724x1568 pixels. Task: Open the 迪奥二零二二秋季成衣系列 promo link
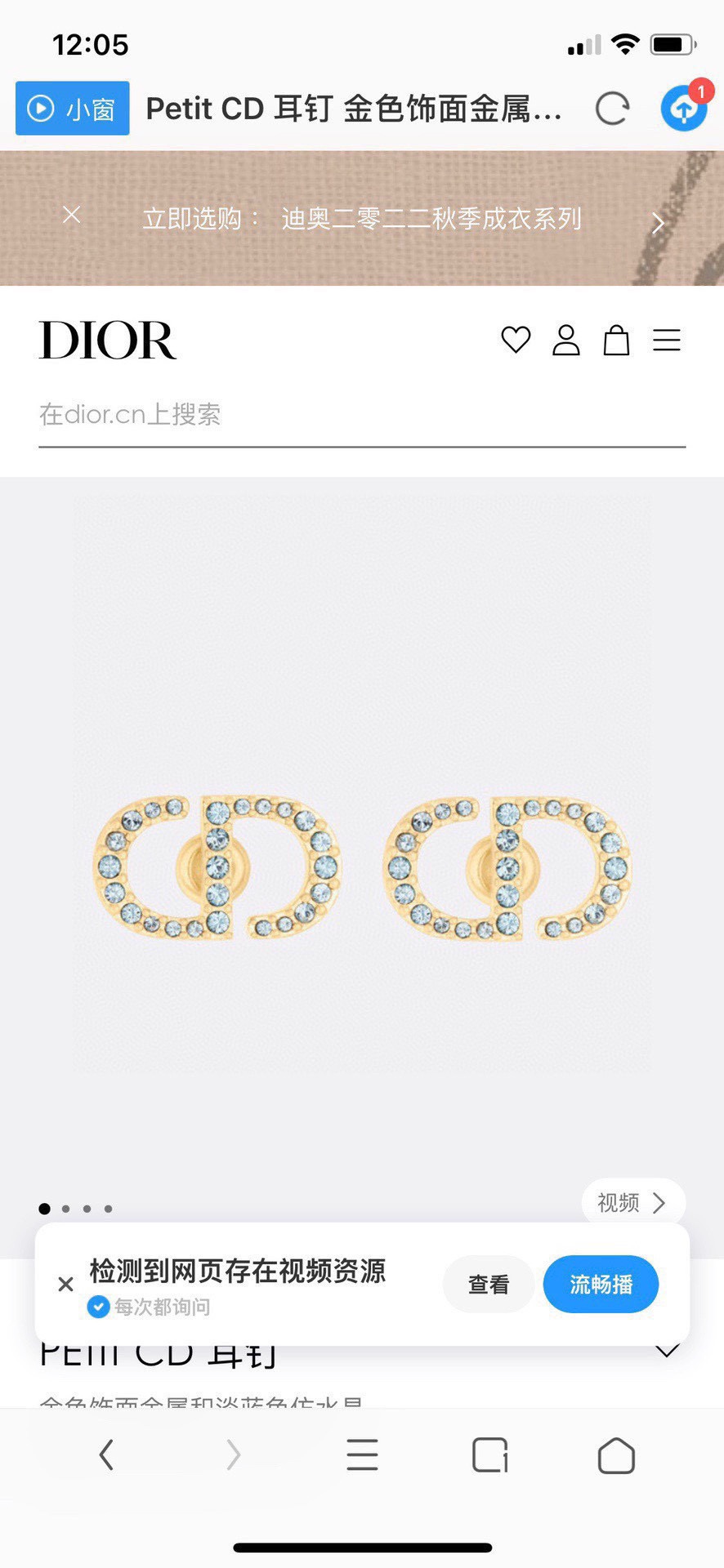tap(431, 219)
